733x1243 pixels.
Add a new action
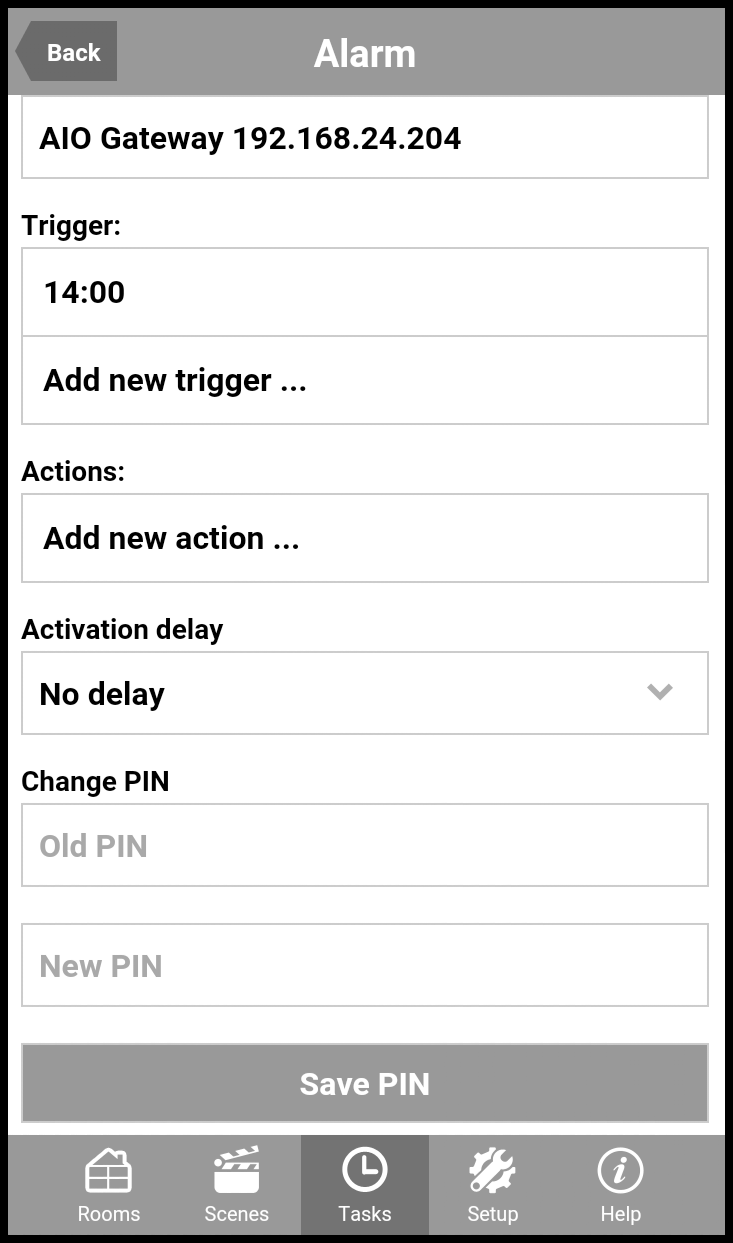click(x=364, y=538)
